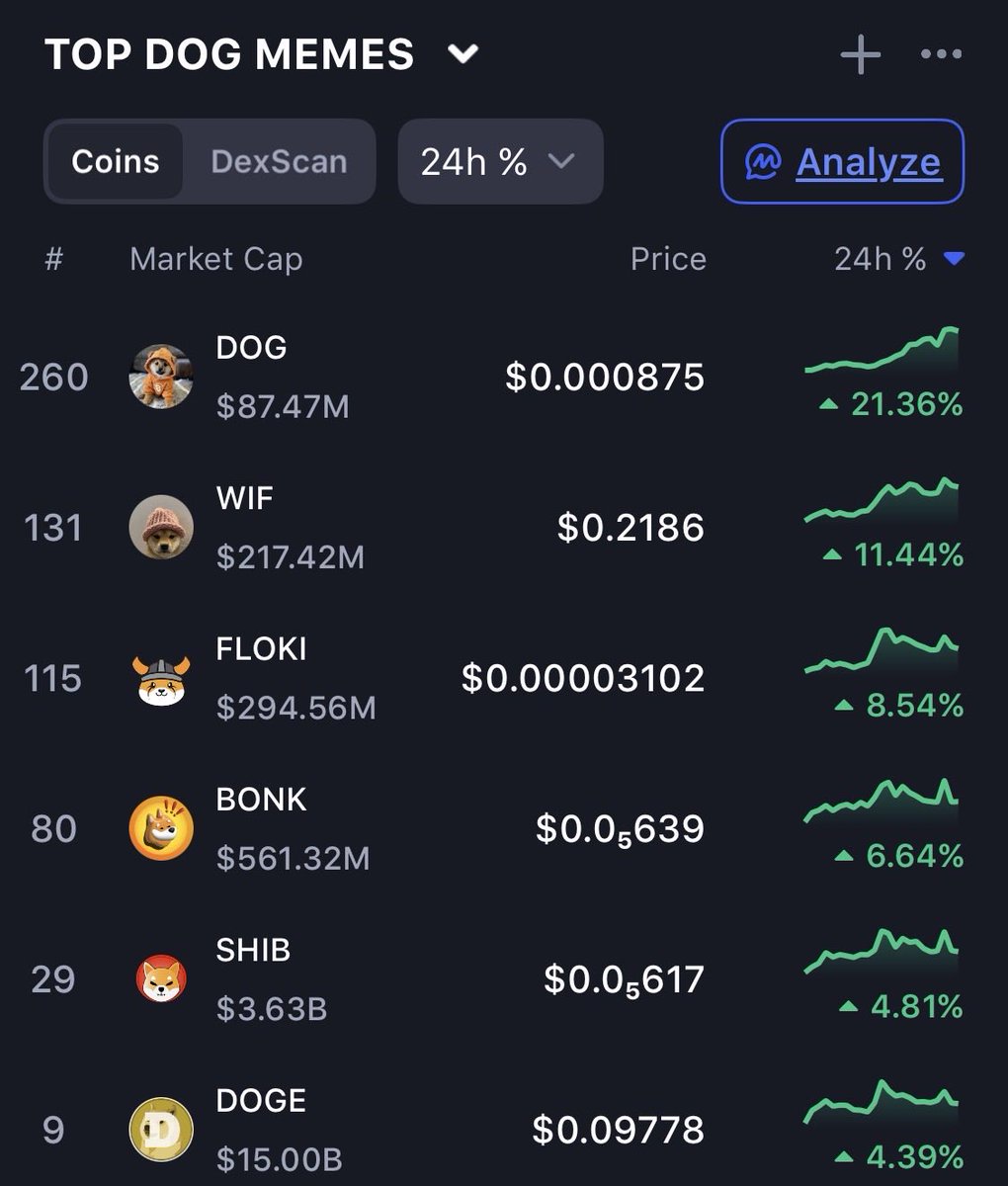Select the Coins tab
1008x1186 pixels.
click(115, 161)
